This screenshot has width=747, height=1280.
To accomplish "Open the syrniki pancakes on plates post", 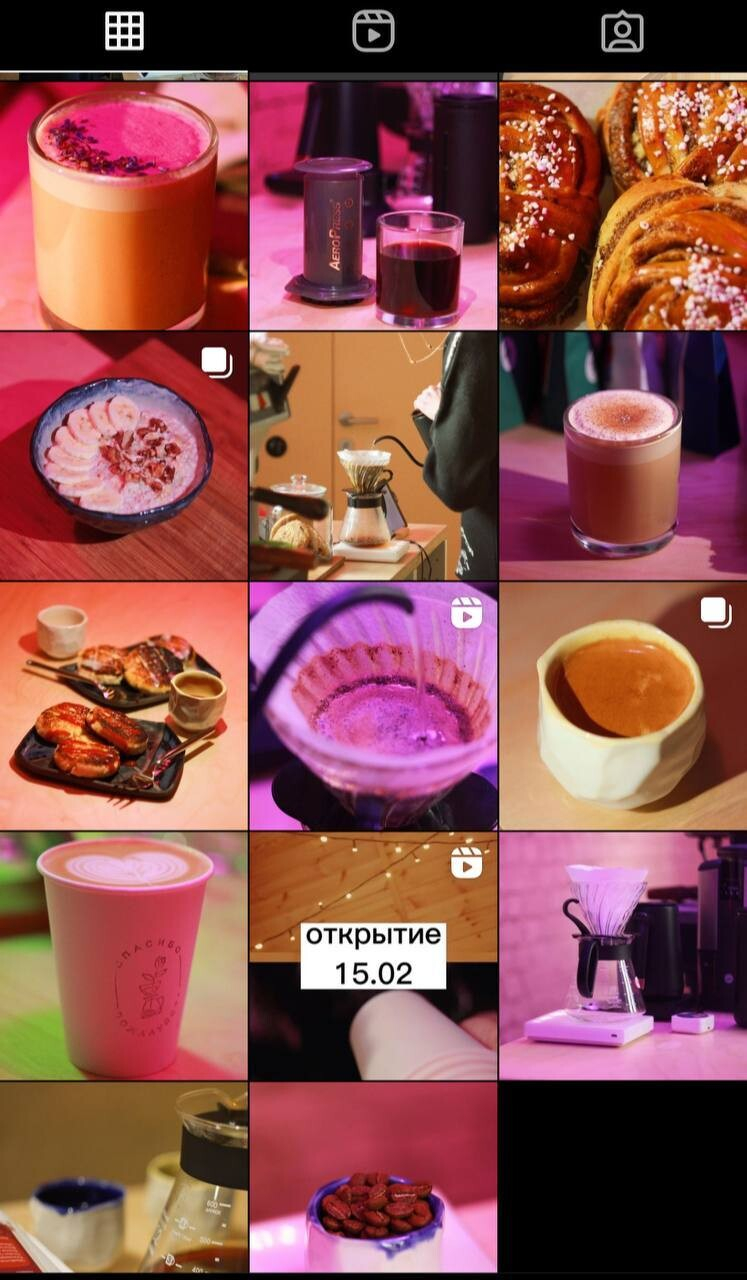I will coord(123,706).
